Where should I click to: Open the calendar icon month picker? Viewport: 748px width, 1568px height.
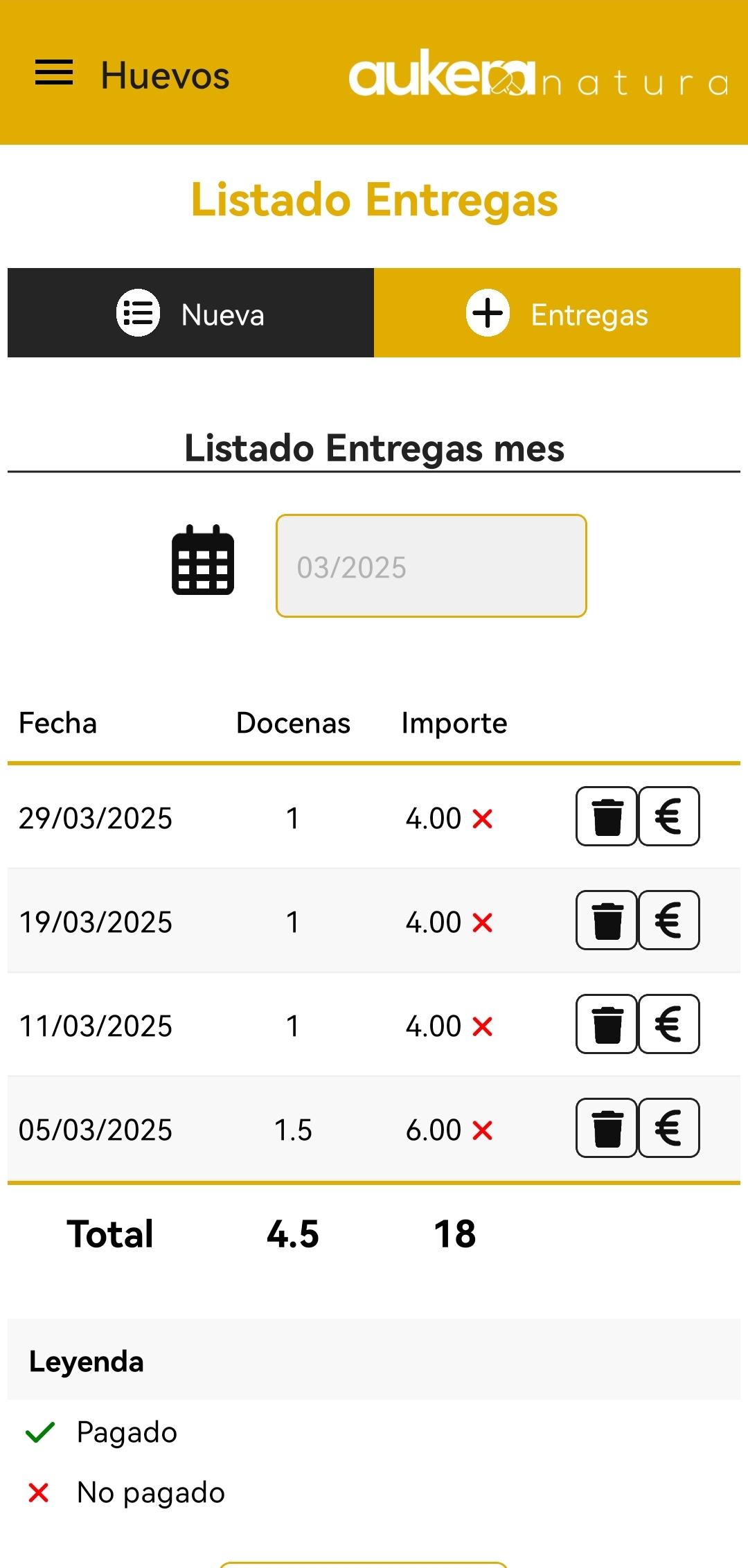[x=203, y=560]
